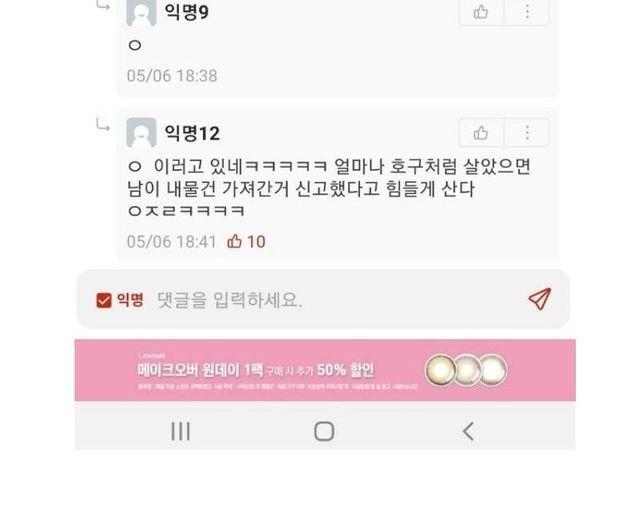Image resolution: width=640 pixels, height=519 pixels.
Task: Open recent apps from the navigation bar
Action: point(180,431)
